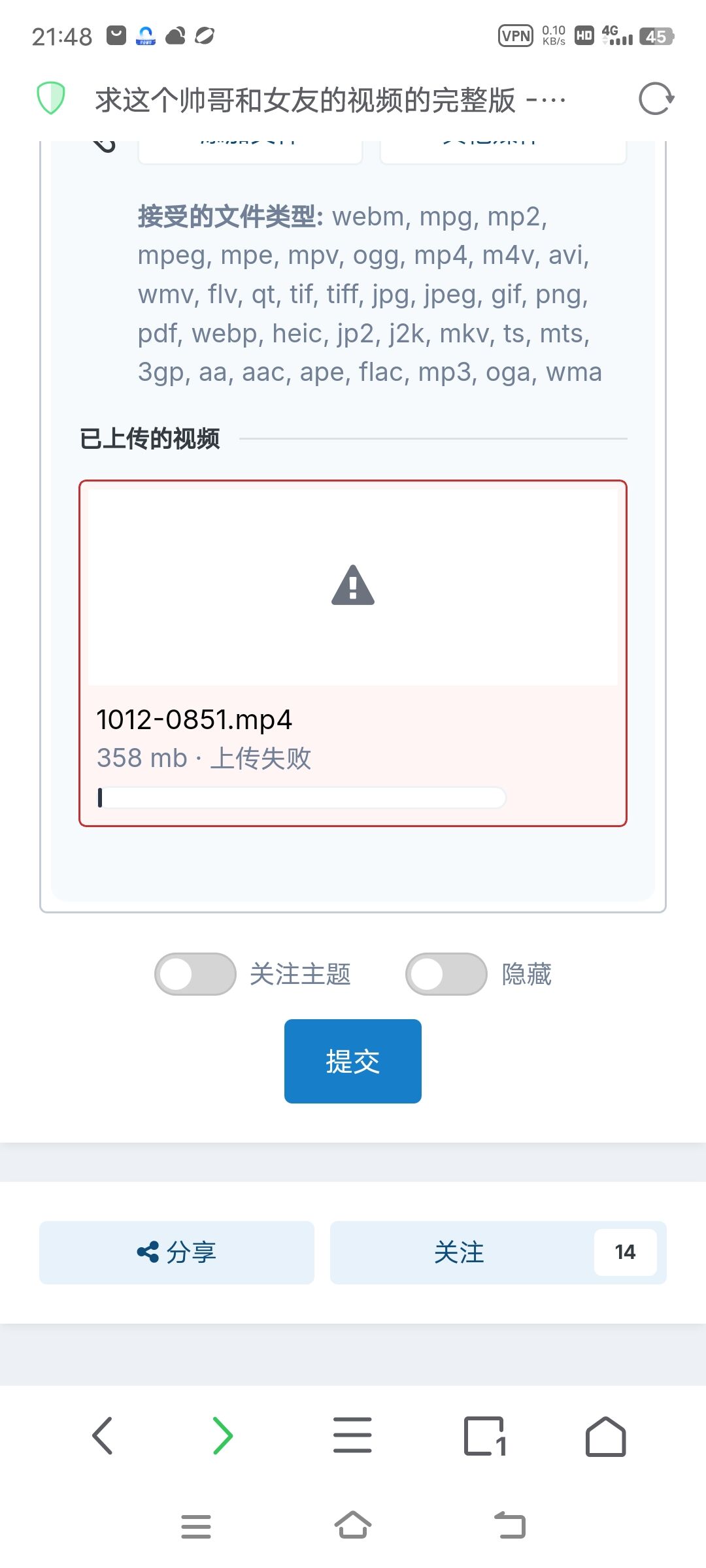This screenshot has height=1568, width=706.
Task: Follow the thread with 关注 button
Action: click(x=460, y=1252)
